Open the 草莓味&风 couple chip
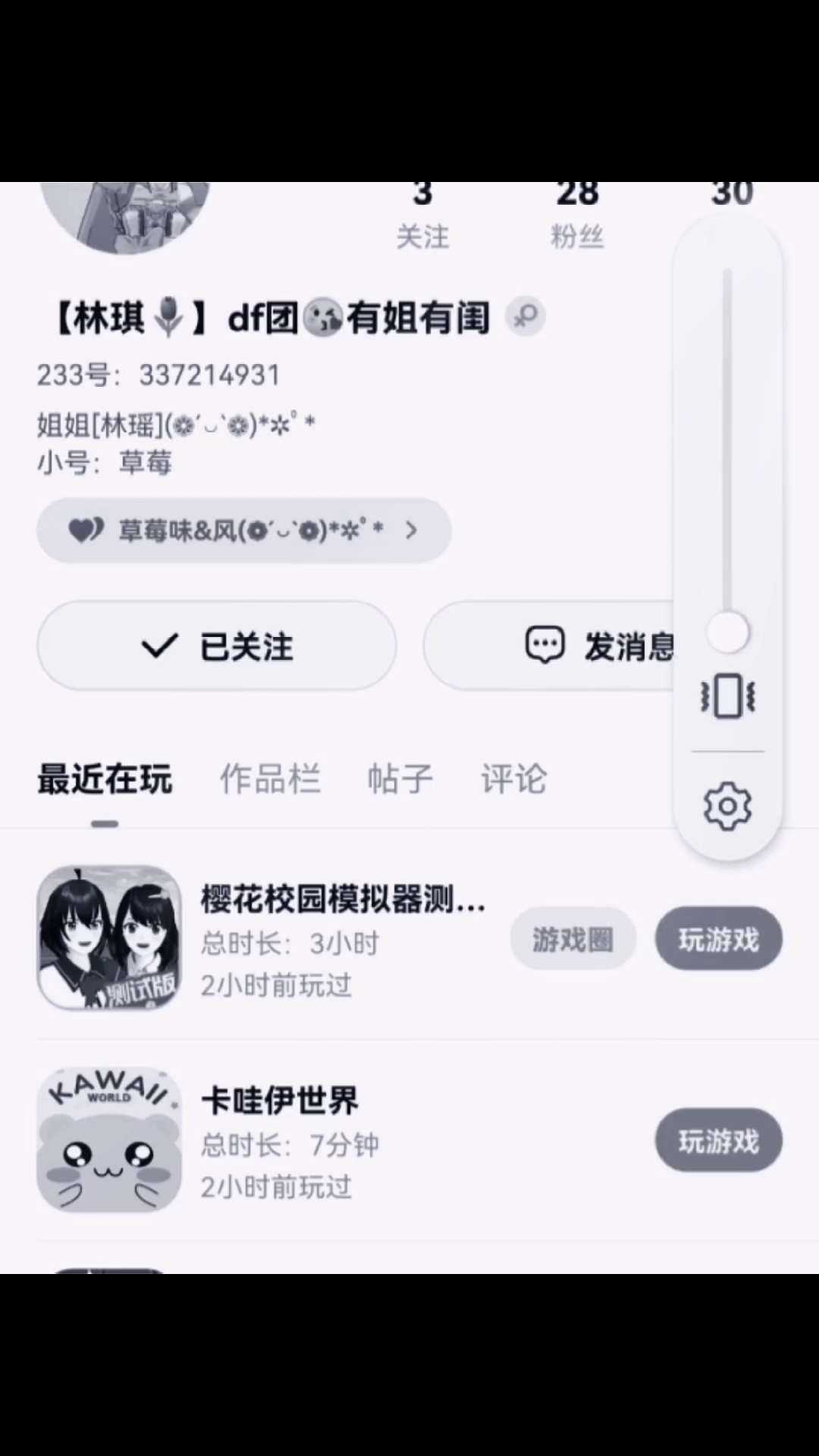Image resolution: width=819 pixels, height=1456 pixels. [243, 530]
